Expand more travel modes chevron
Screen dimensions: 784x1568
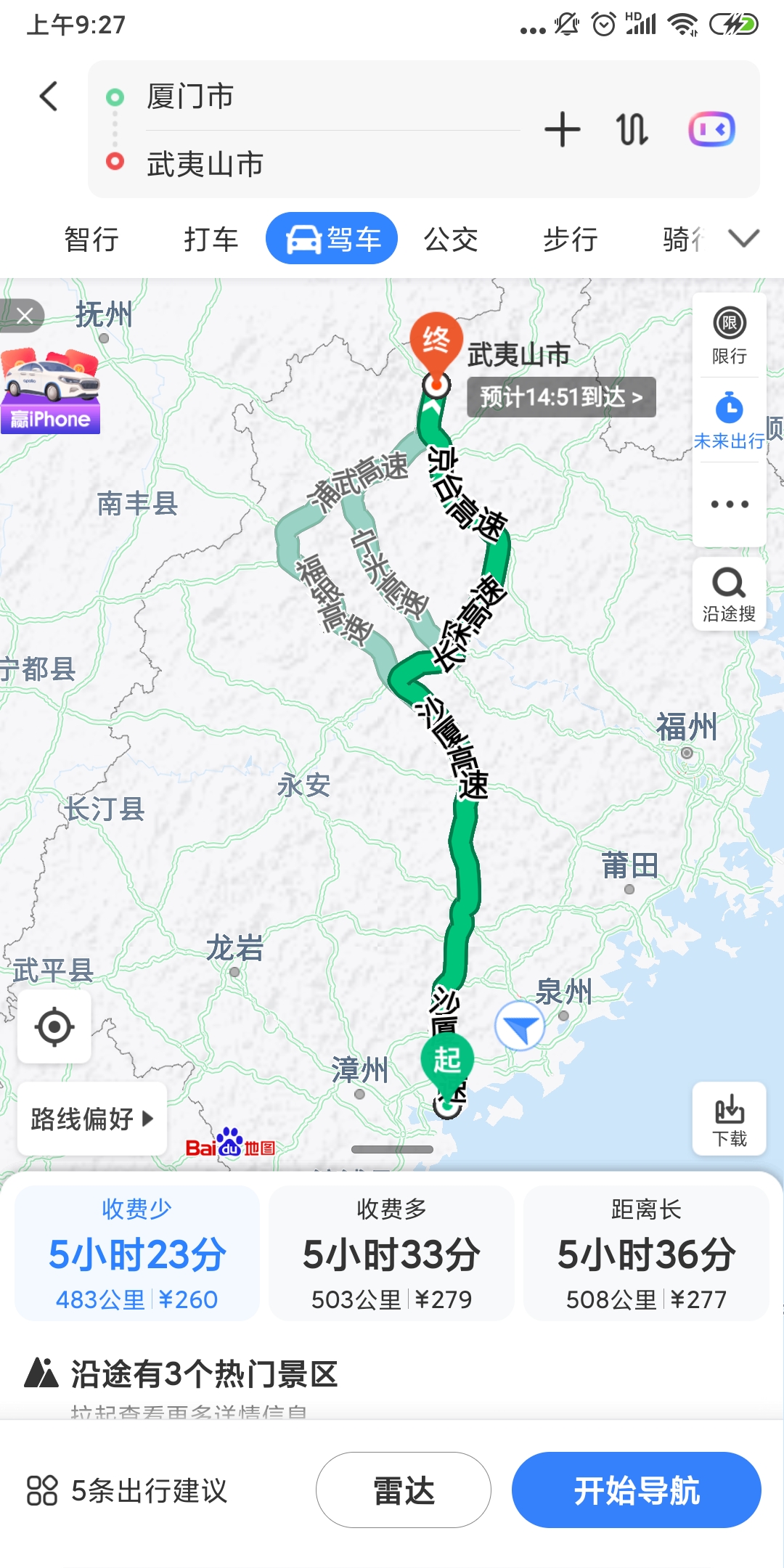pyautogui.click(x=743, y=238)
